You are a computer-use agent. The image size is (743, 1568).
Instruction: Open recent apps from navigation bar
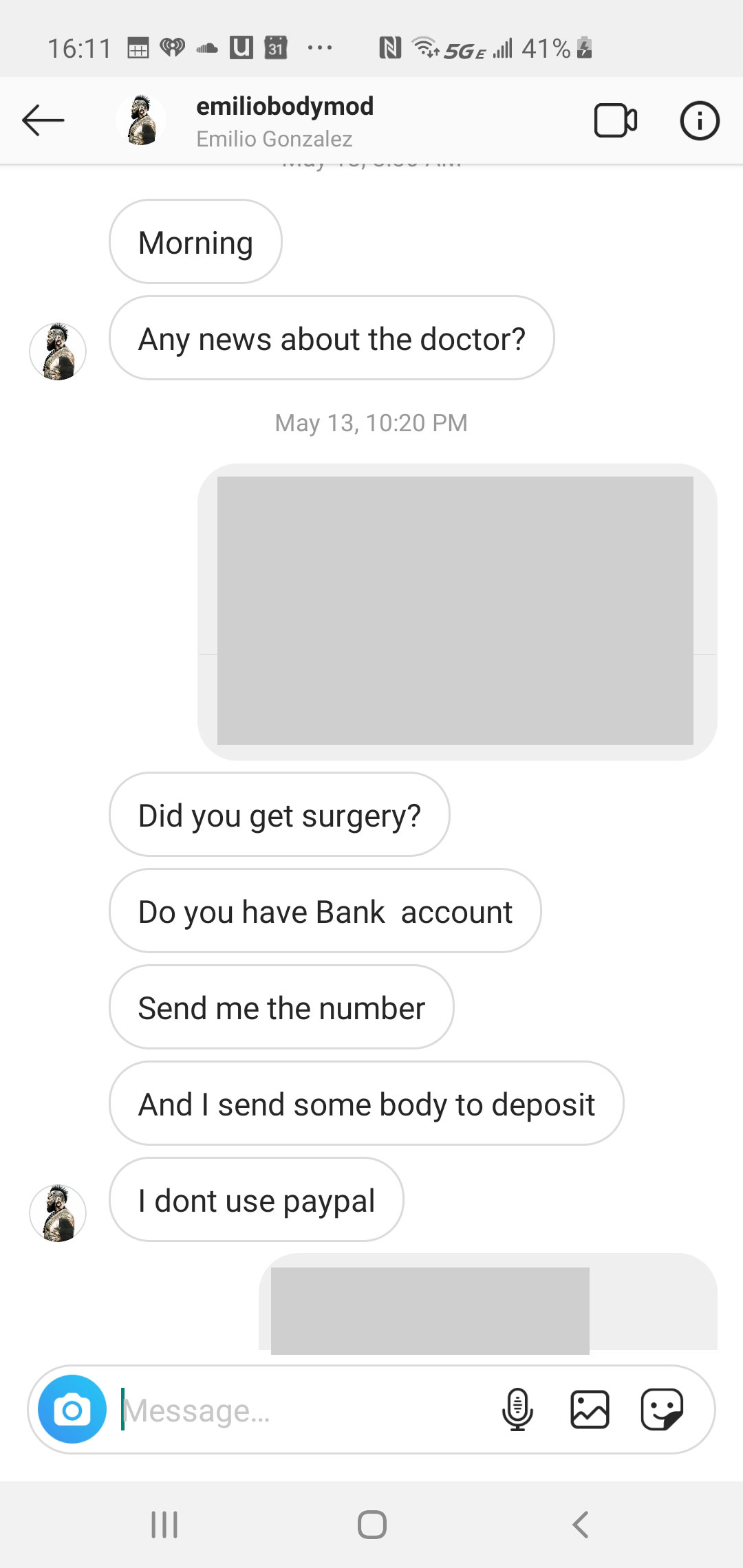point(164,1525)
